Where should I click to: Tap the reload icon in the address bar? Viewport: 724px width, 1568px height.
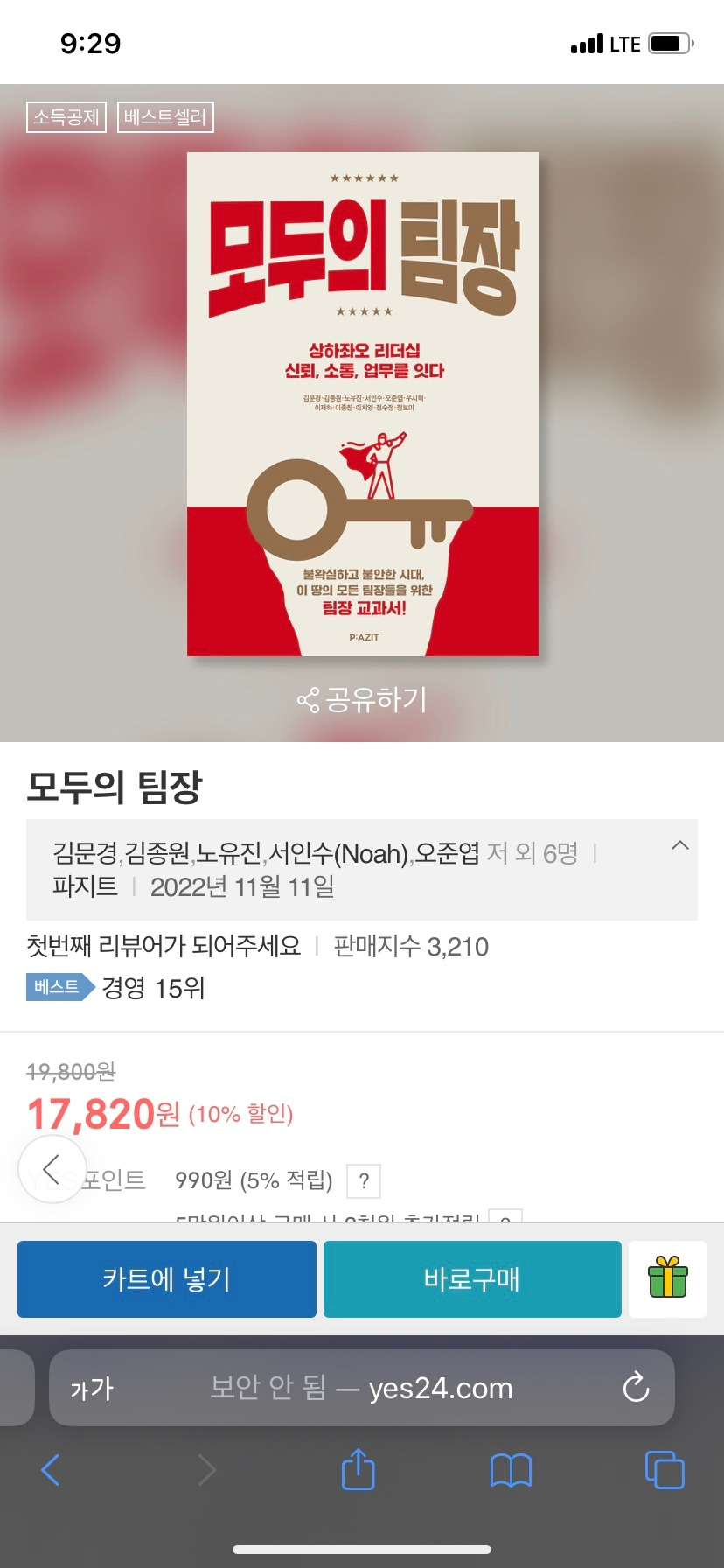click(x=635, y=1388)
